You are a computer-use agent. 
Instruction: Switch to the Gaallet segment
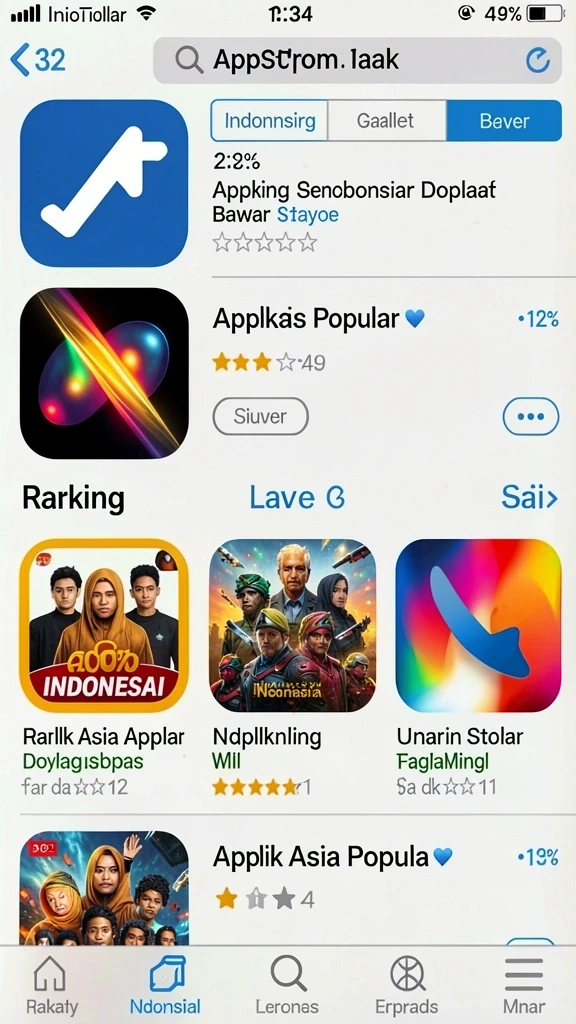pos(387,121)
